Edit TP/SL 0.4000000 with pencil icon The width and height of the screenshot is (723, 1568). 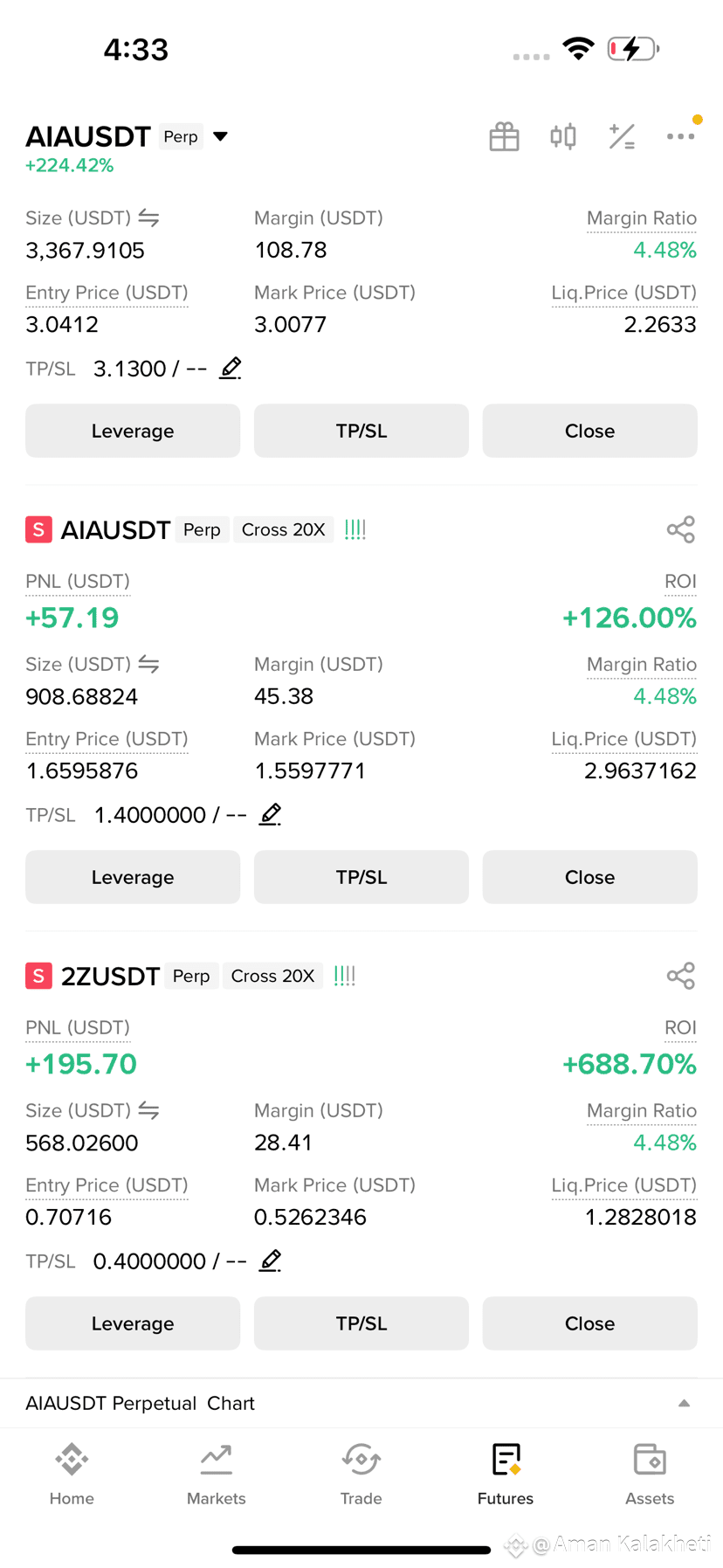[271, 1261]
